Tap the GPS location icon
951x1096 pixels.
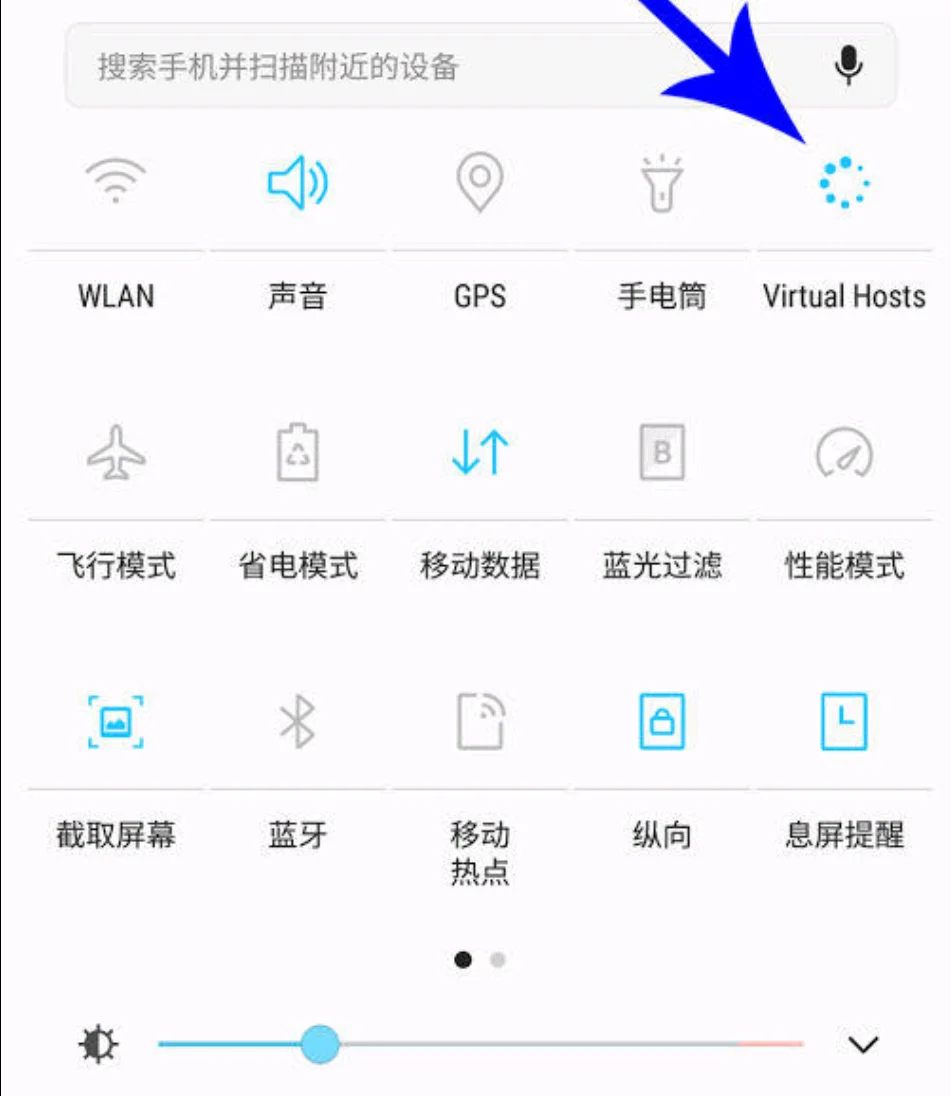[479, 184]
